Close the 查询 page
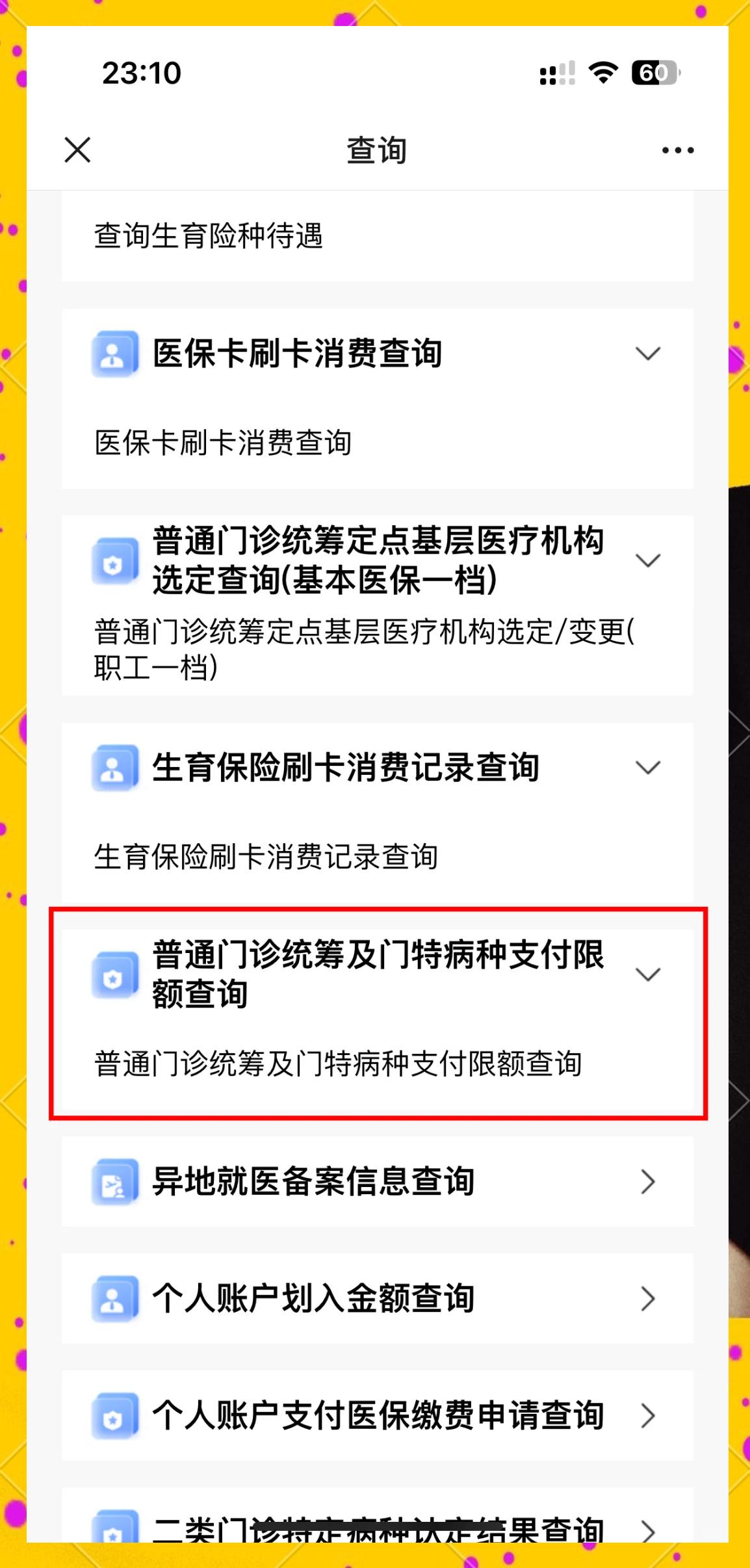 77,150
